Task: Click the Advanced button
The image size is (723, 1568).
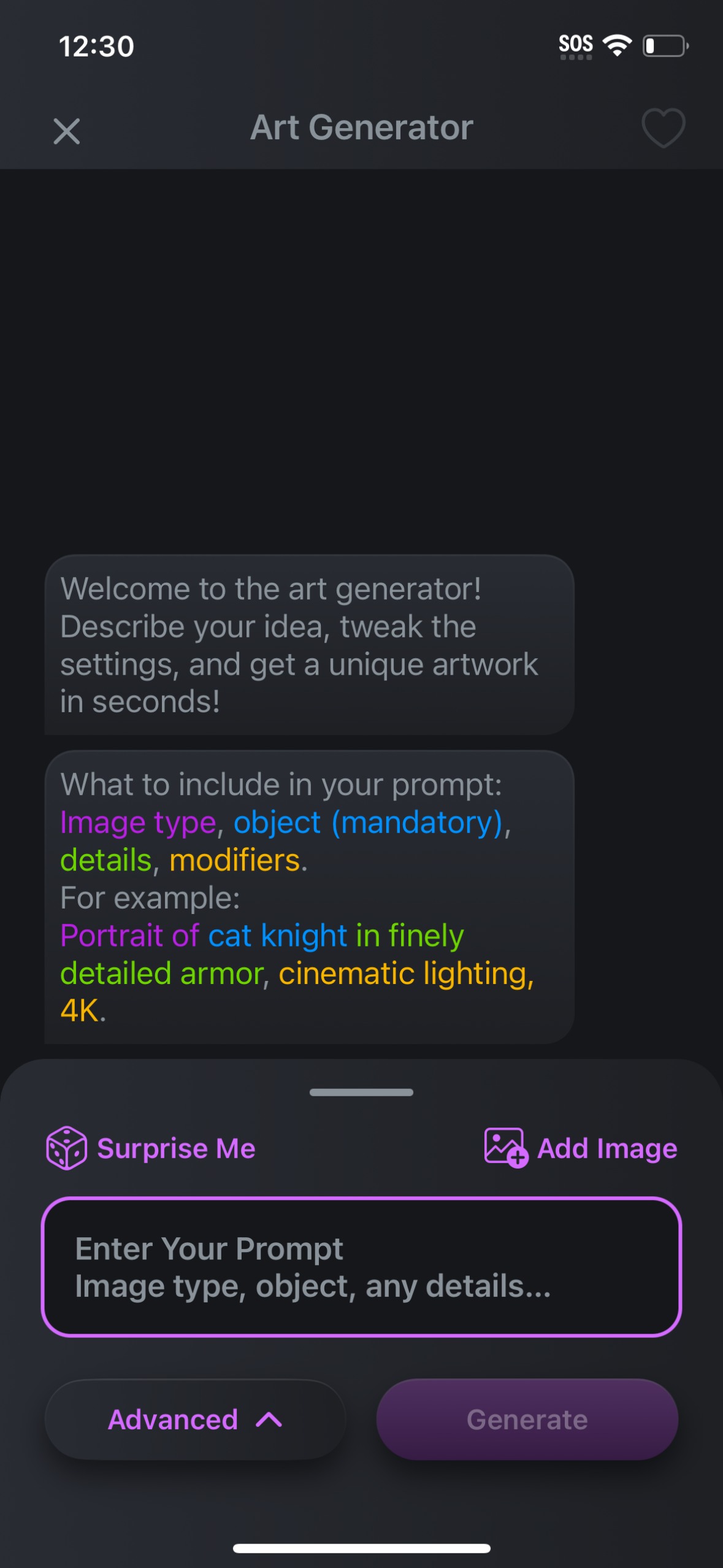Action: coord(194,1419)
